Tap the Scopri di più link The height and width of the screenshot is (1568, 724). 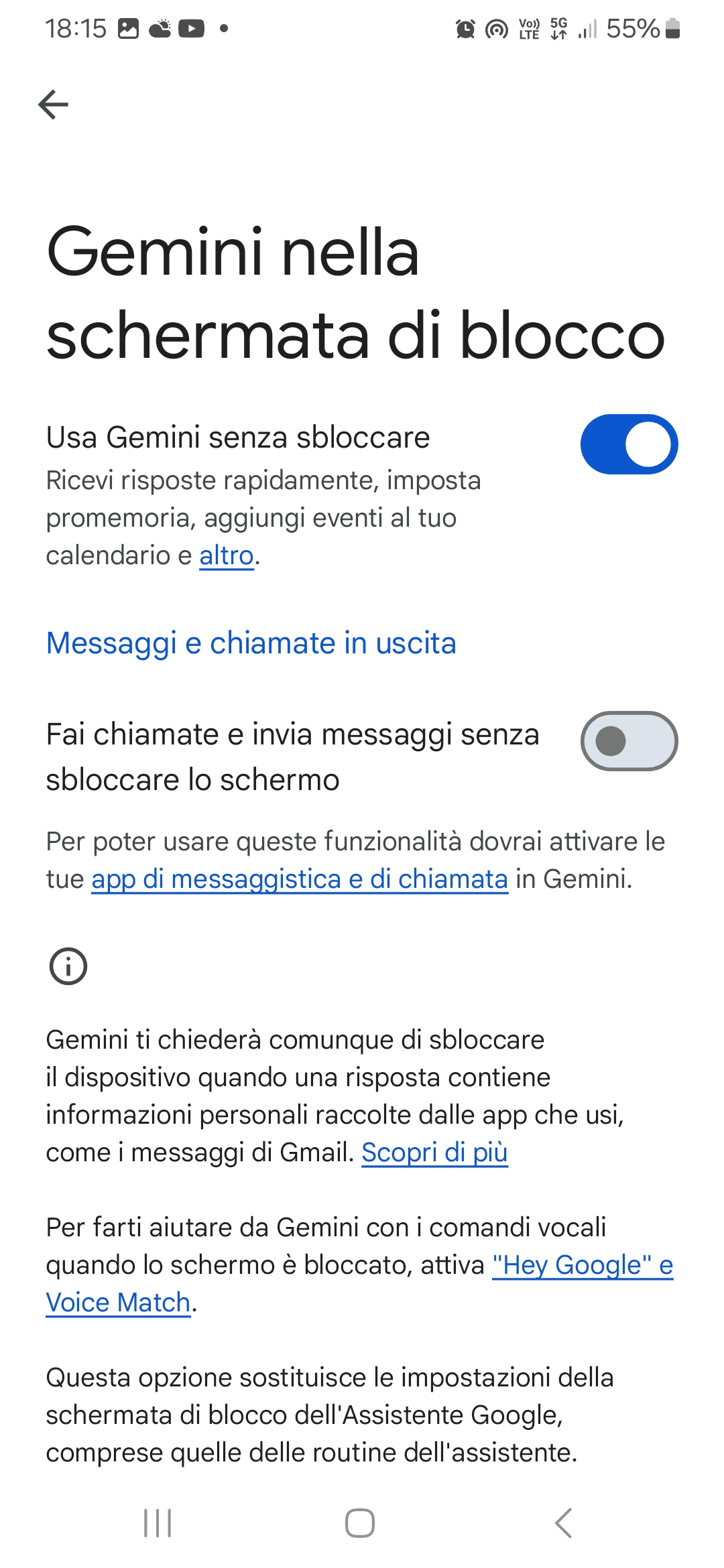[x=434, y=1153]
